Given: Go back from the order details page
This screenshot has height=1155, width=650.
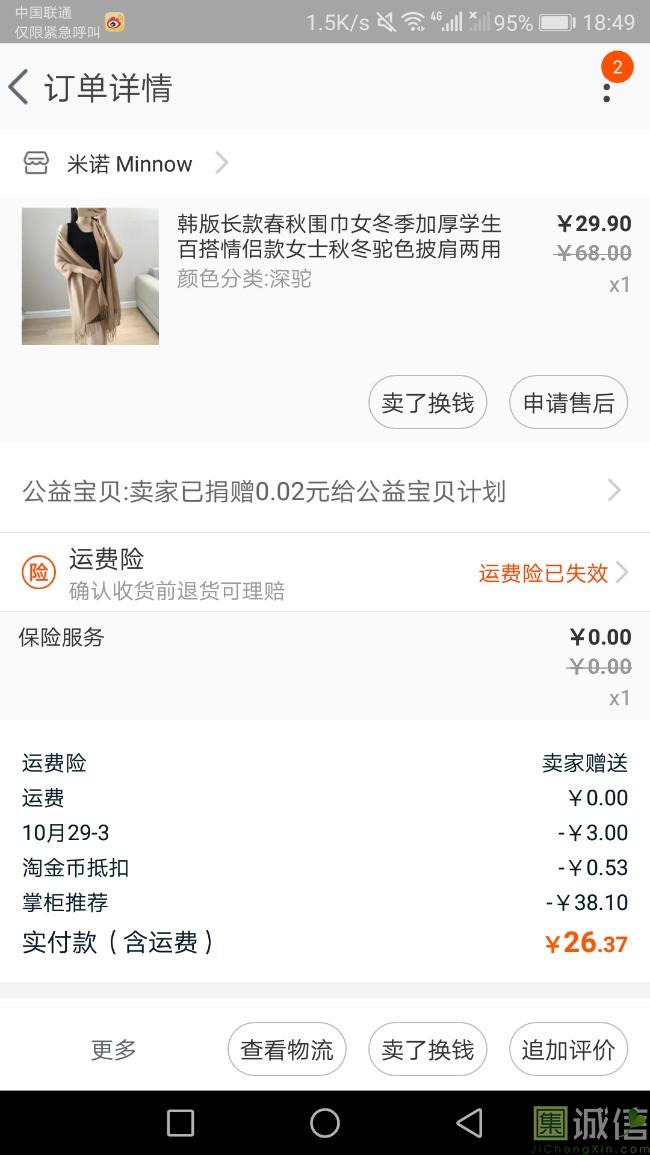Looking at the screenshot, I should coord(19,87).
